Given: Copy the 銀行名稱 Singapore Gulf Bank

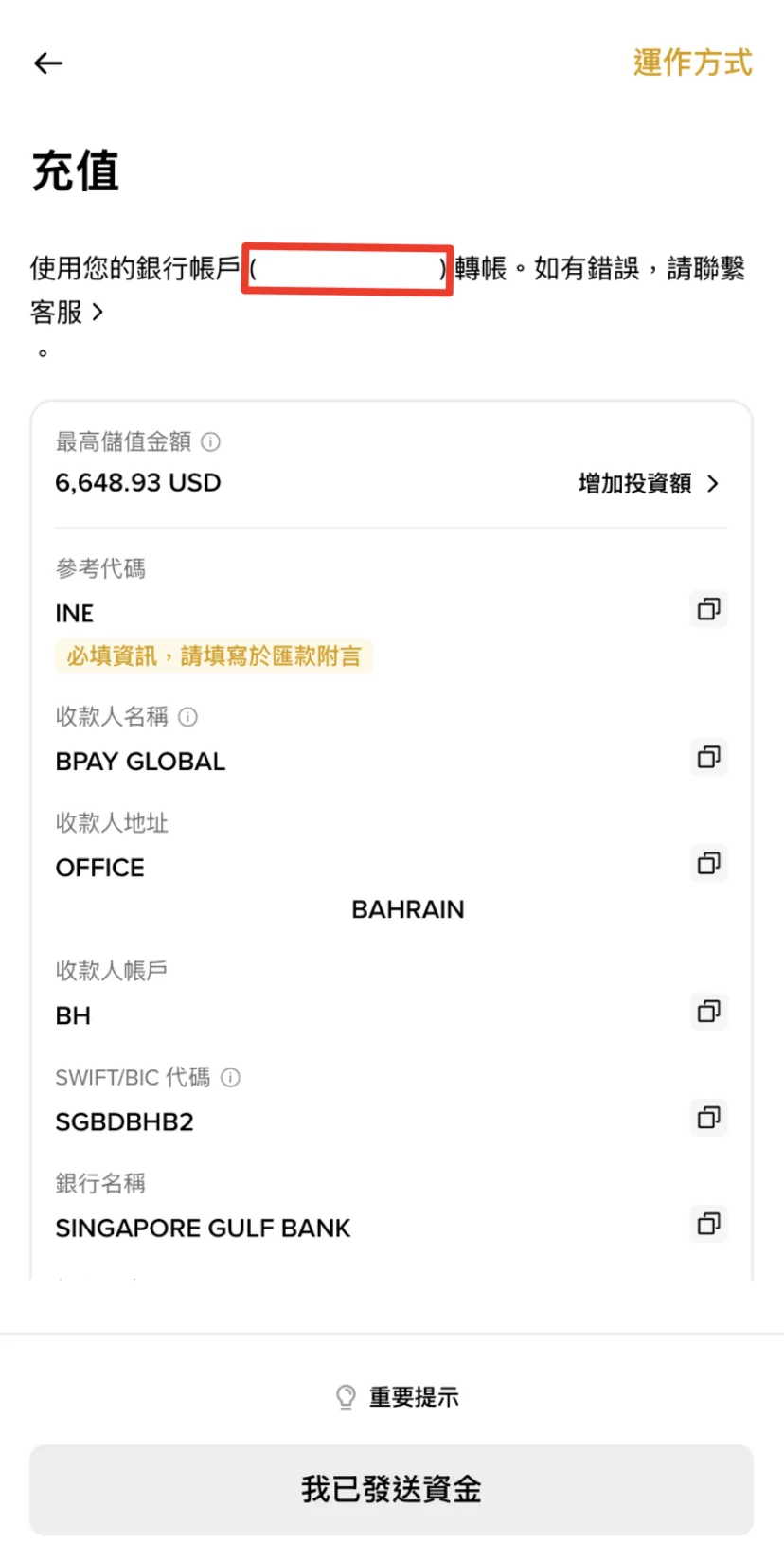Looking at the screenshot, I should (x=708, y=1223).
